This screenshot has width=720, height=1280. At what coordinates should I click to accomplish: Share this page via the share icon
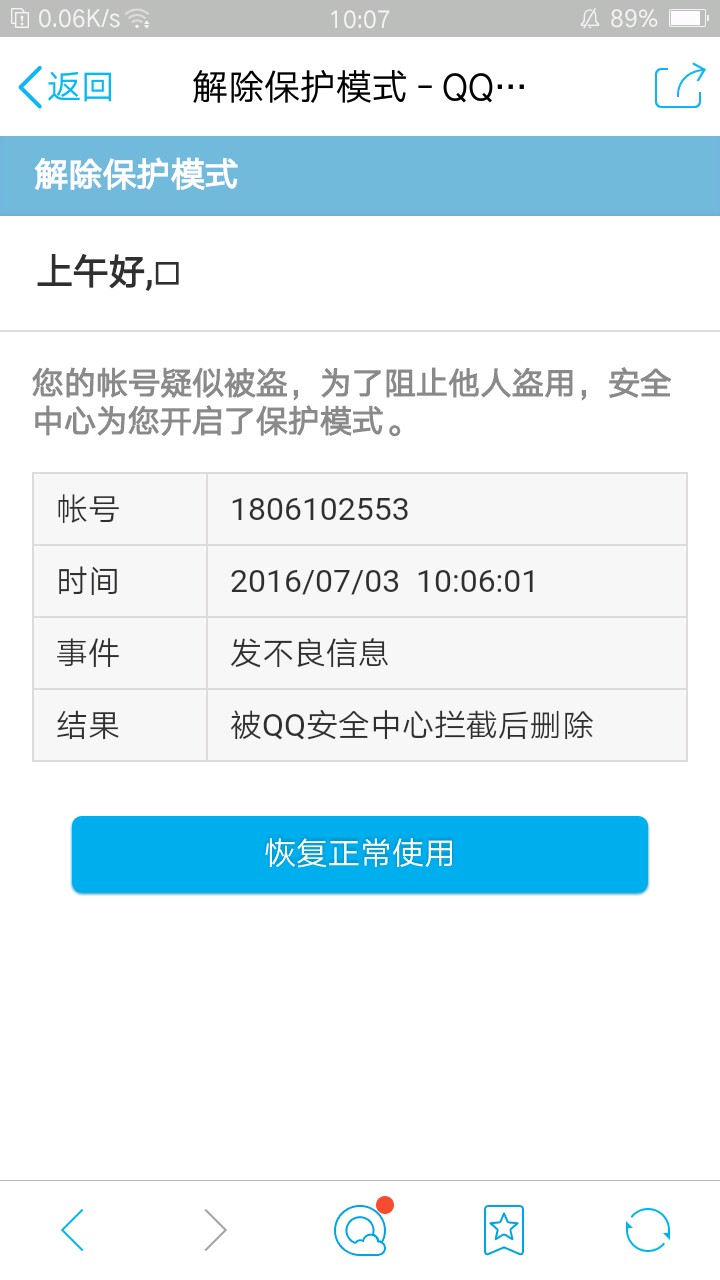pyautogui.click(x=679, y=88)
